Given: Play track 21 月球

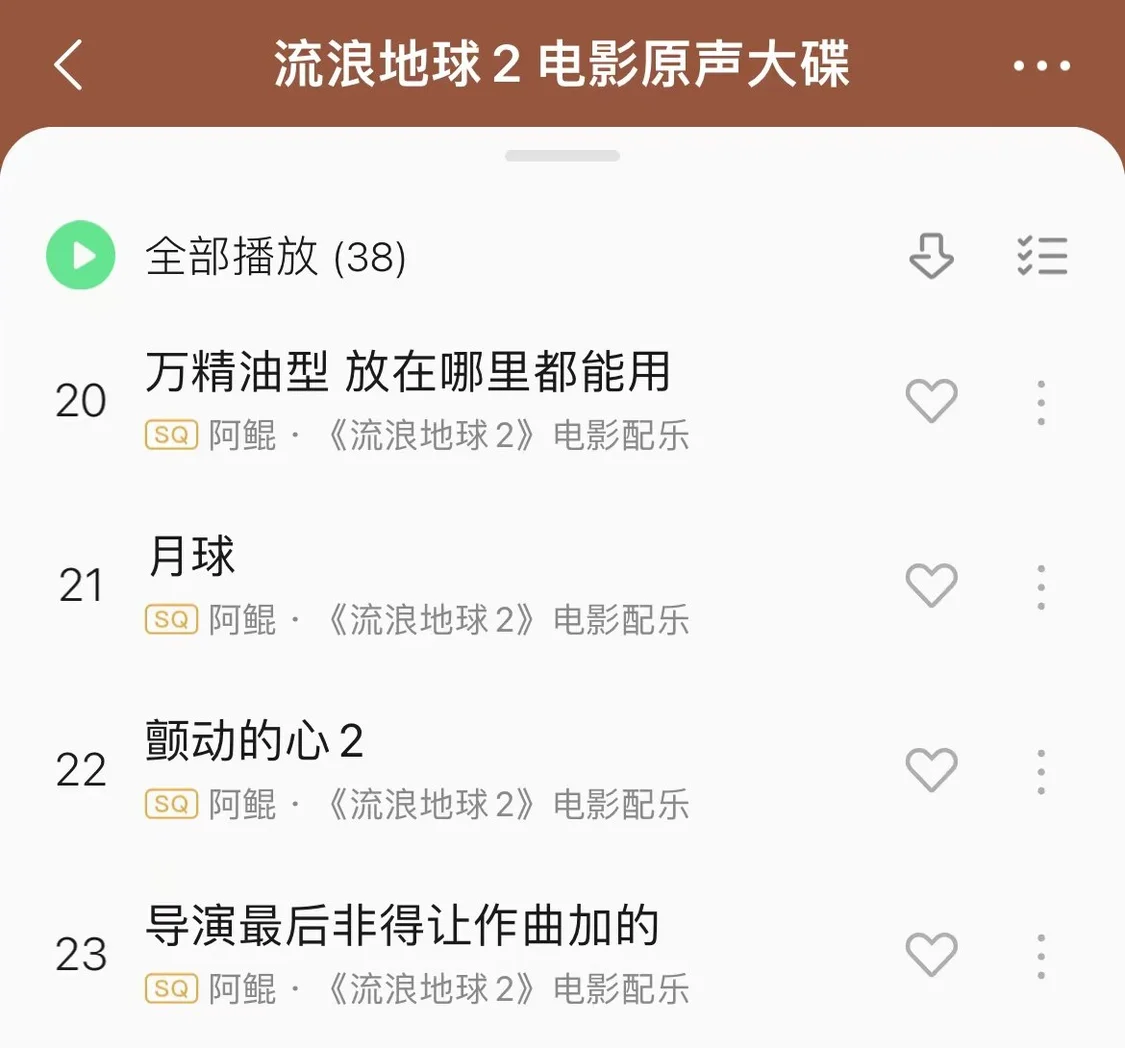Looking at the screenshot, I should [x=192, y=558].
